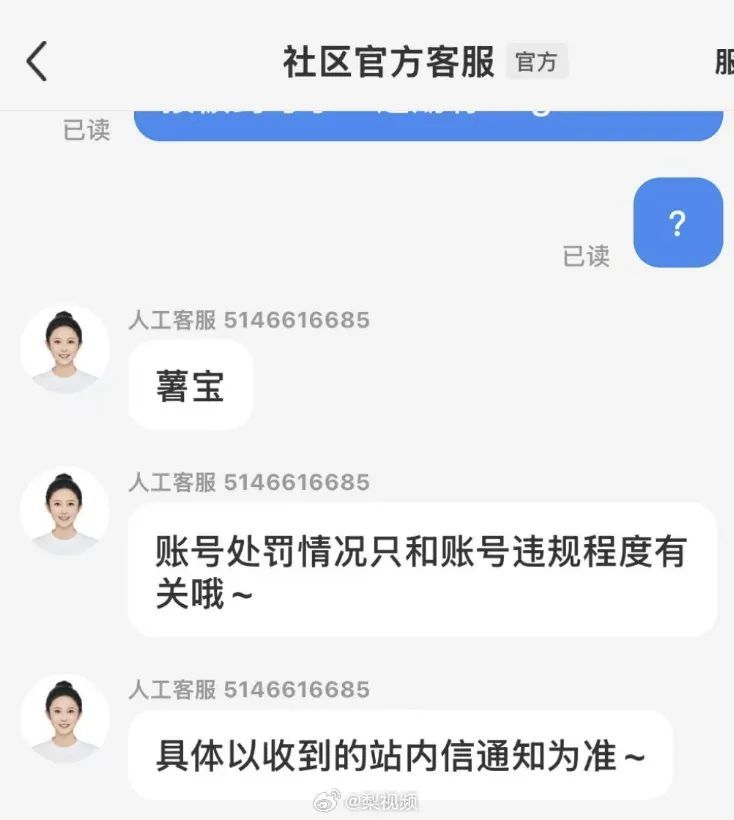Open the avatar beside the 站内信 message
This screenshot has height=820, width=734.
(64, 716)
